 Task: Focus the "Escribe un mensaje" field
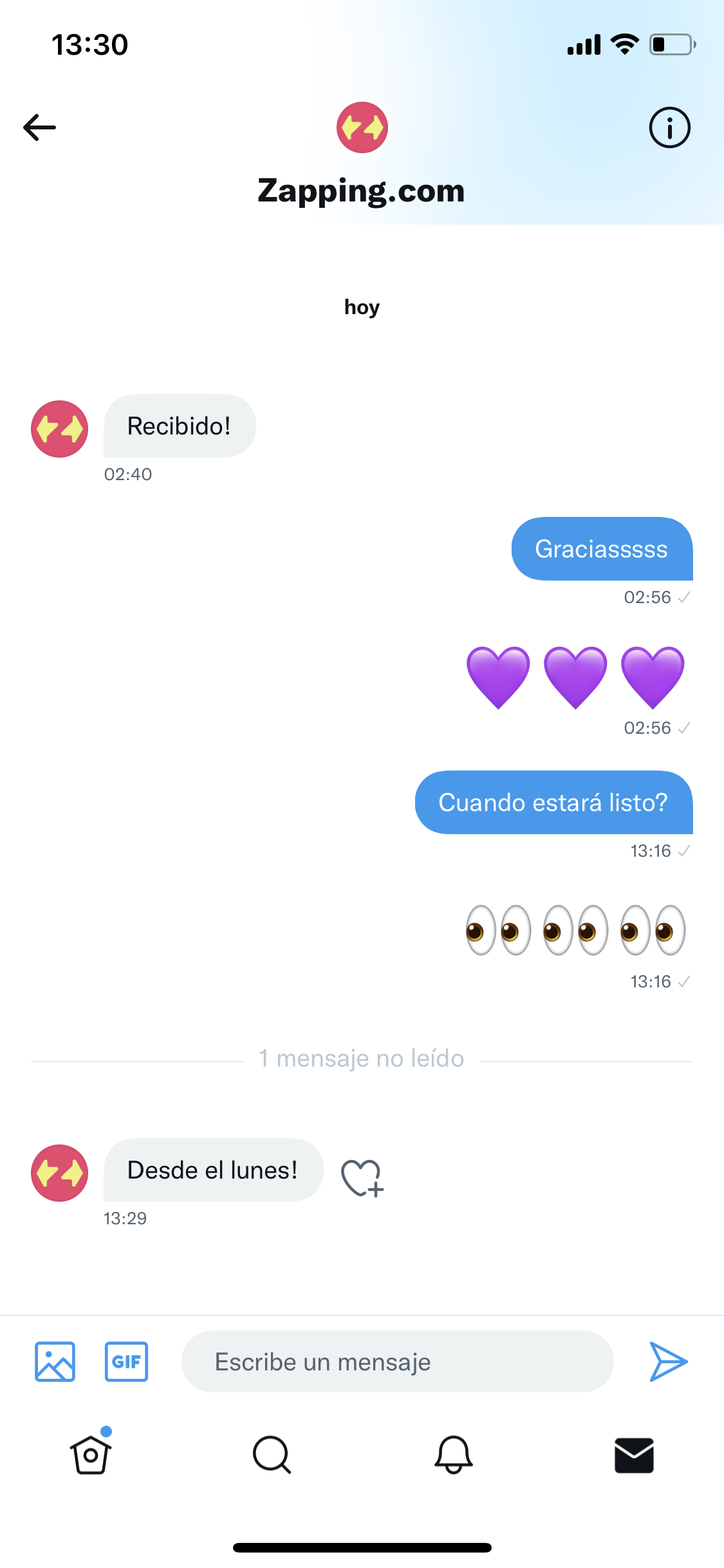tap(397, 1361)
